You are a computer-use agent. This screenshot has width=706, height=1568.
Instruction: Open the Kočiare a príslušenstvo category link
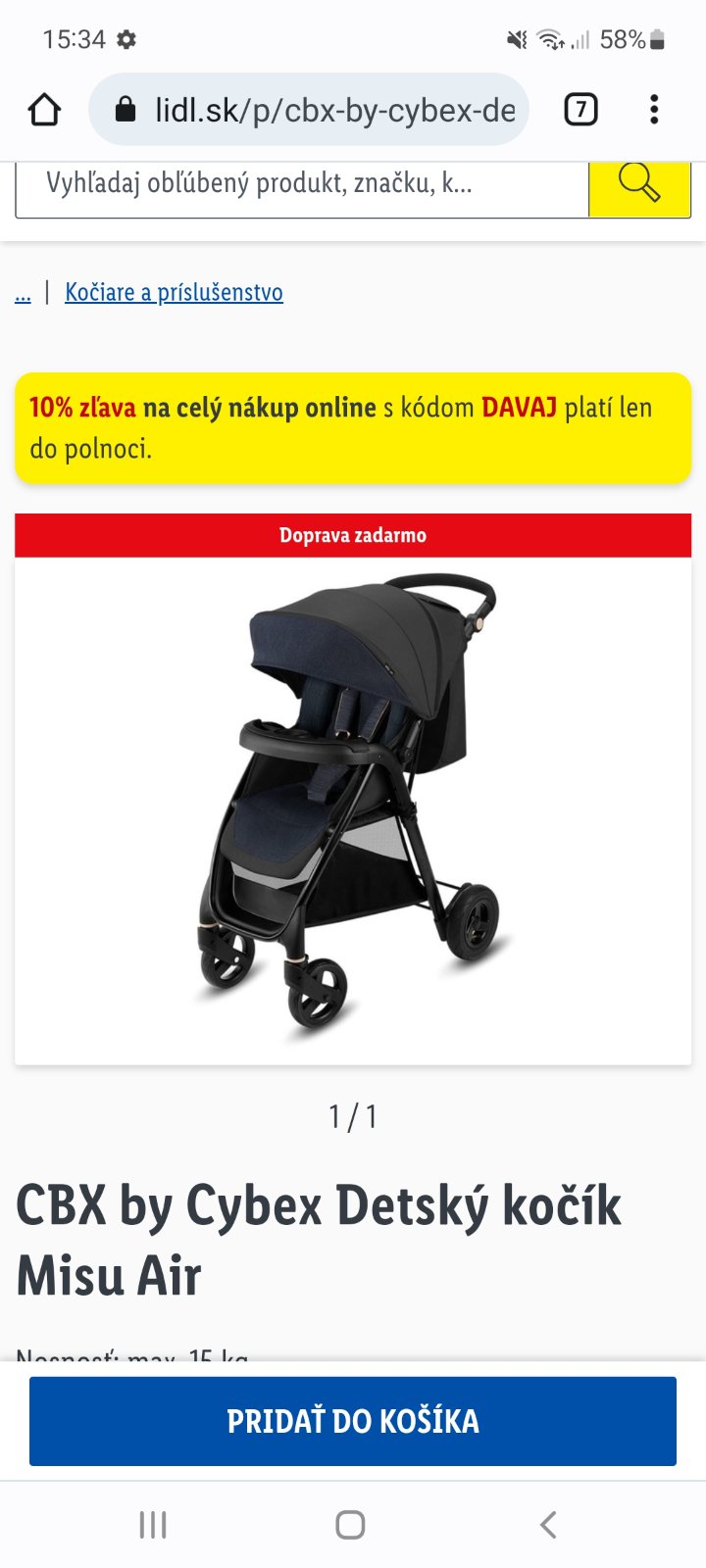174,293
